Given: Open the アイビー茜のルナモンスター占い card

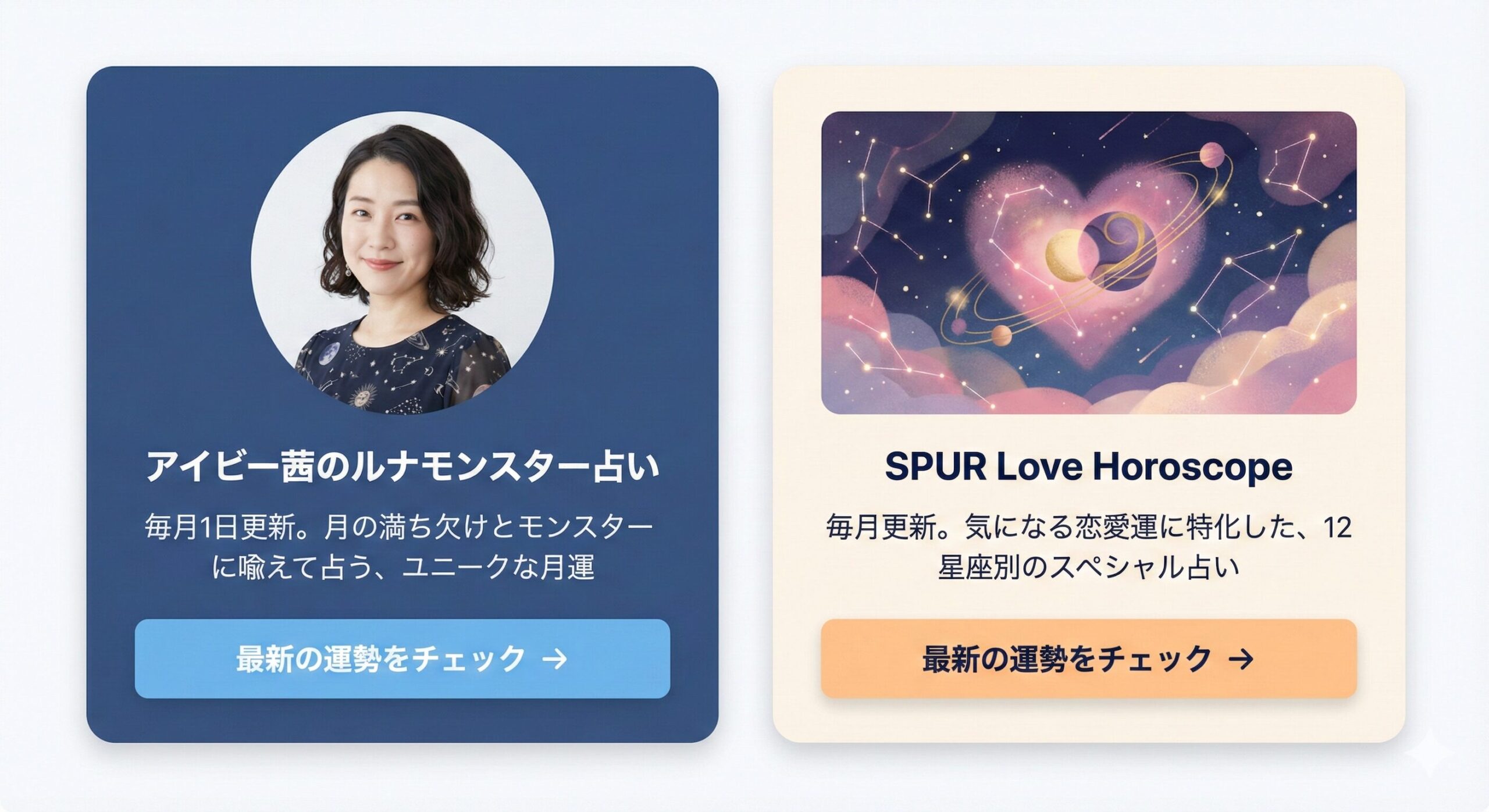Looking at the screenshot, I should point(402,466).
